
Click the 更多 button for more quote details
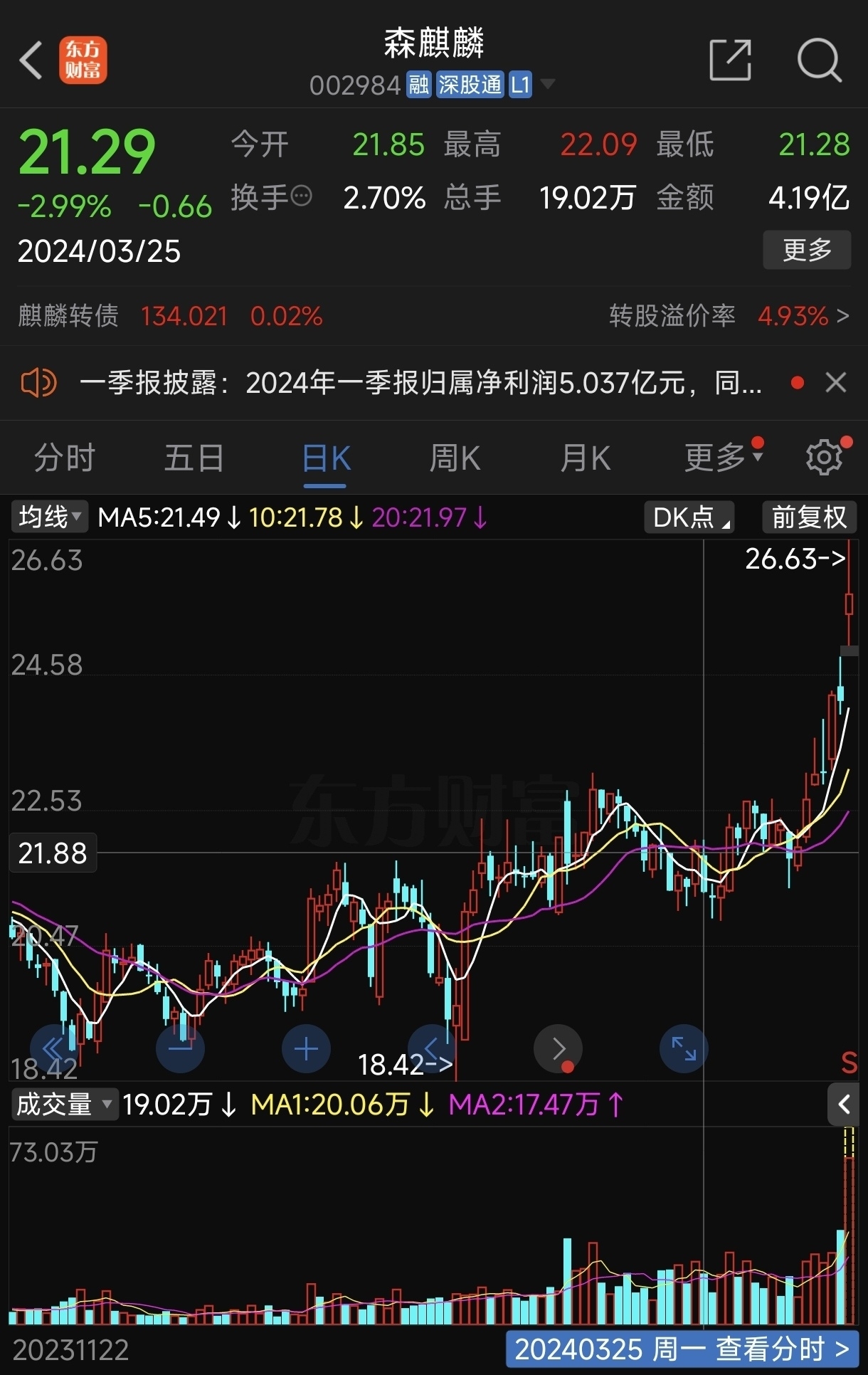(x=807, y=250)
